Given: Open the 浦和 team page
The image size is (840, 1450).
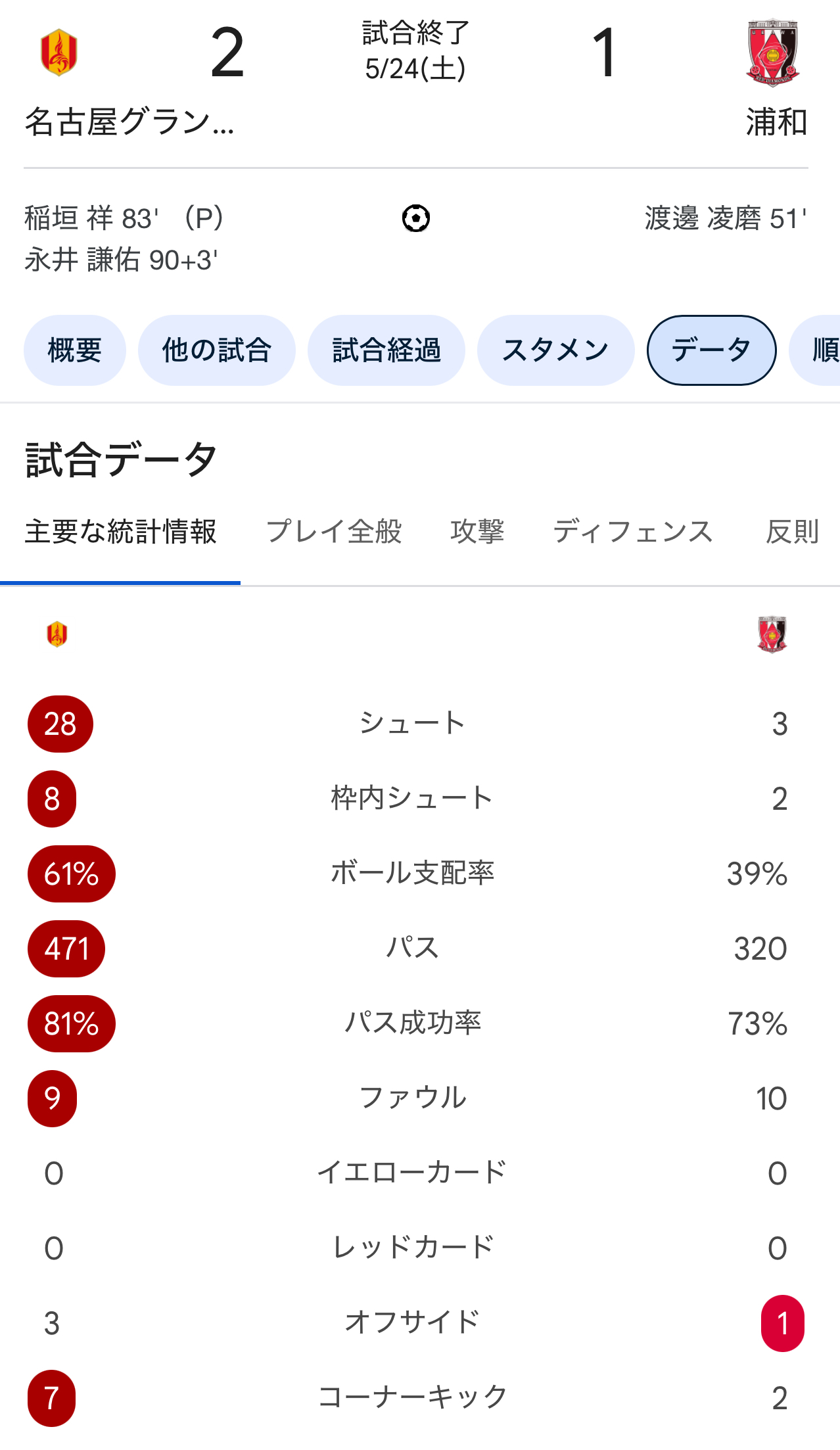Looking at the screenshot, I should pos(776,122).
